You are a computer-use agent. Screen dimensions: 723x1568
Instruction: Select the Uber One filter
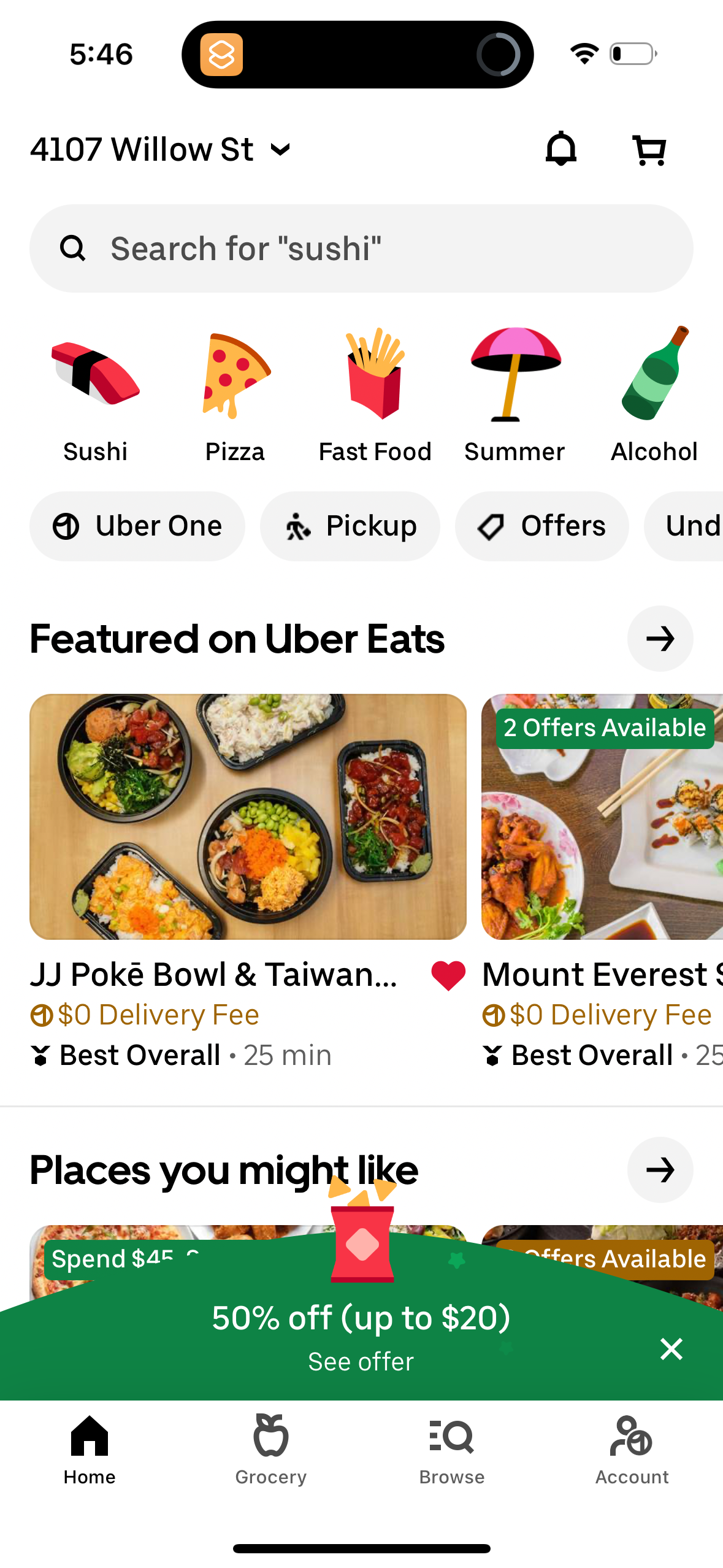click(x=137, y=526)
